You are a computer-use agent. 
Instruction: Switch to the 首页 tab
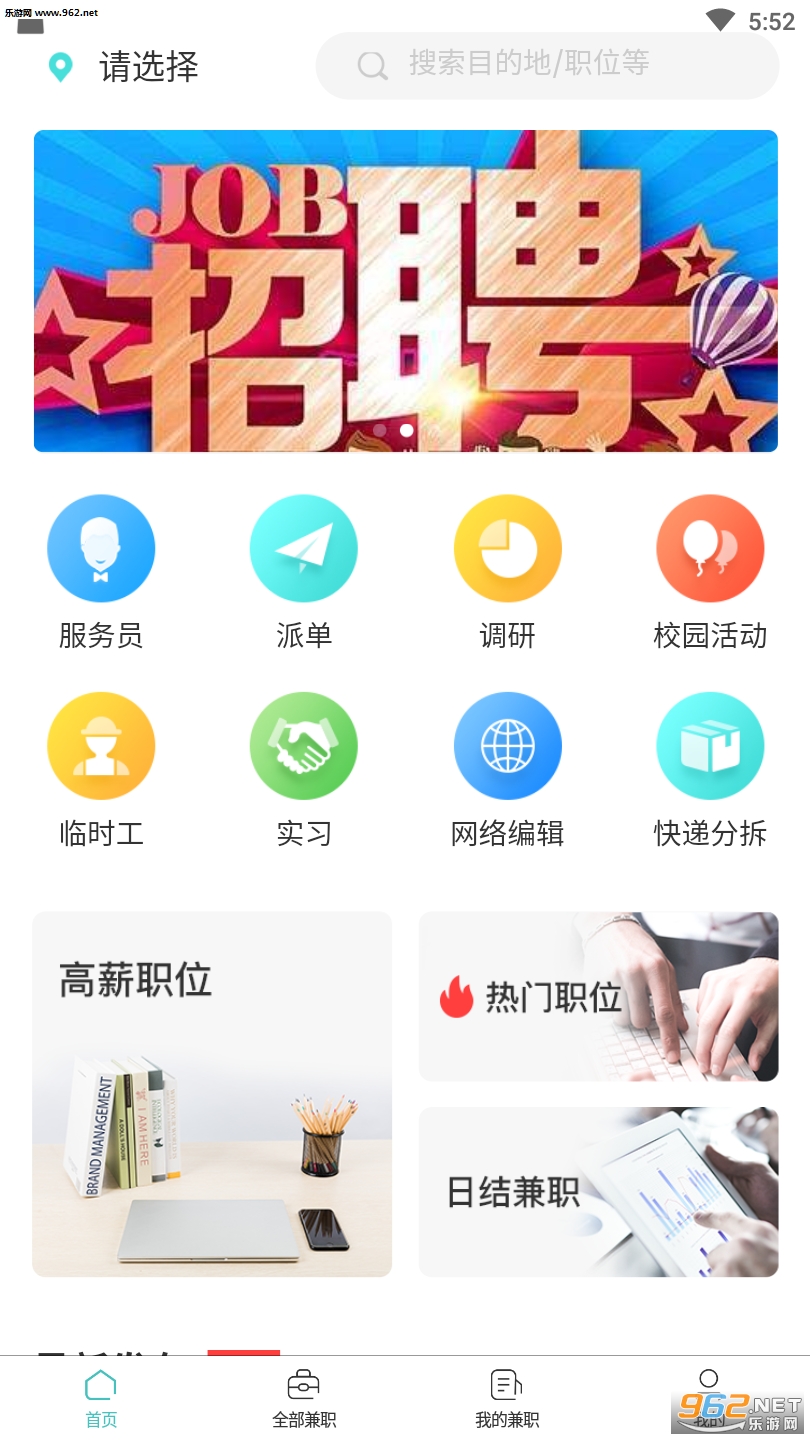(x=101, y=1398)
